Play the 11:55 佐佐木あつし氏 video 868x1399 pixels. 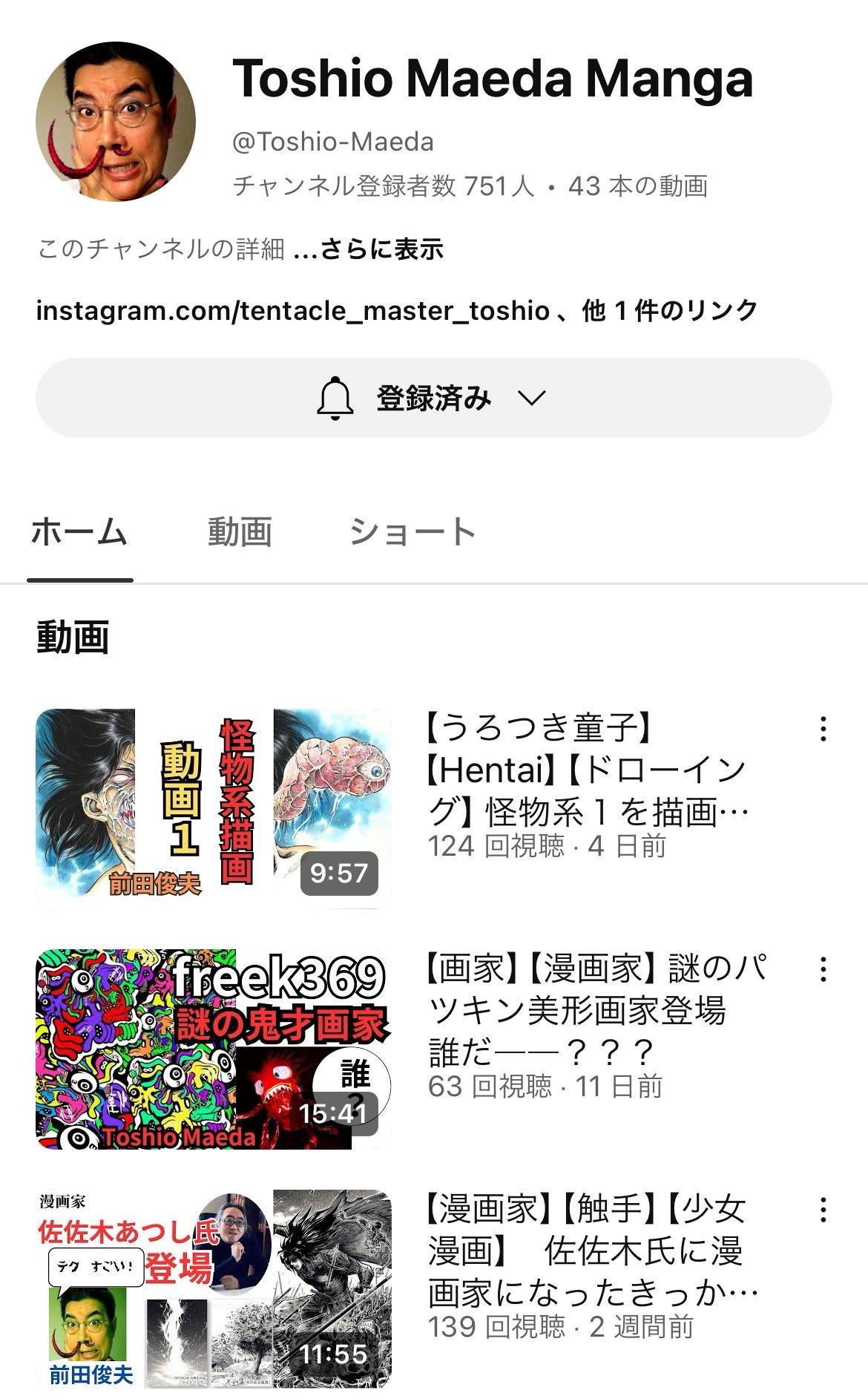coord(214,1289)
